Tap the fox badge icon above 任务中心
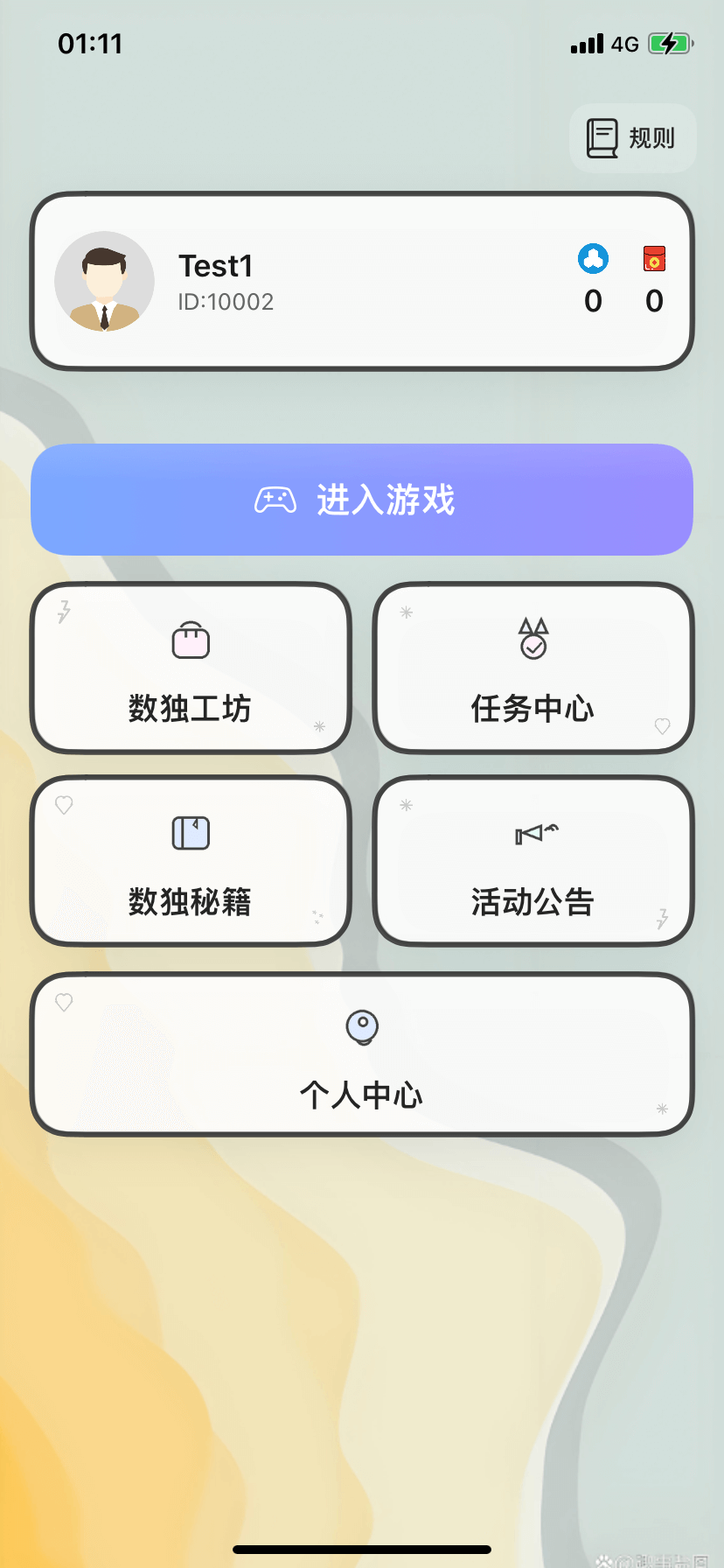 [x=532, y=639]
